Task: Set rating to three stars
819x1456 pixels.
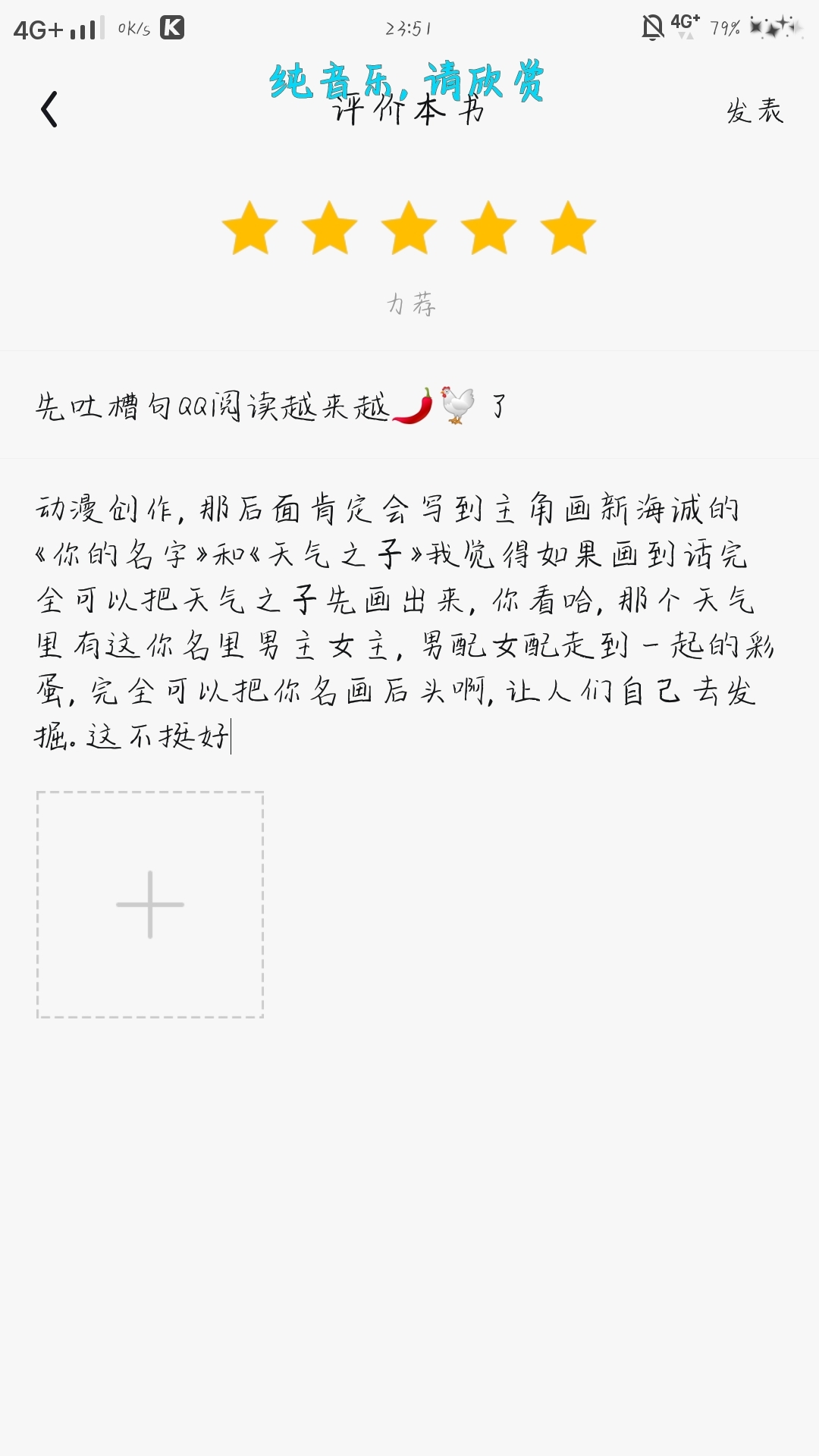Action: [409, 227]
